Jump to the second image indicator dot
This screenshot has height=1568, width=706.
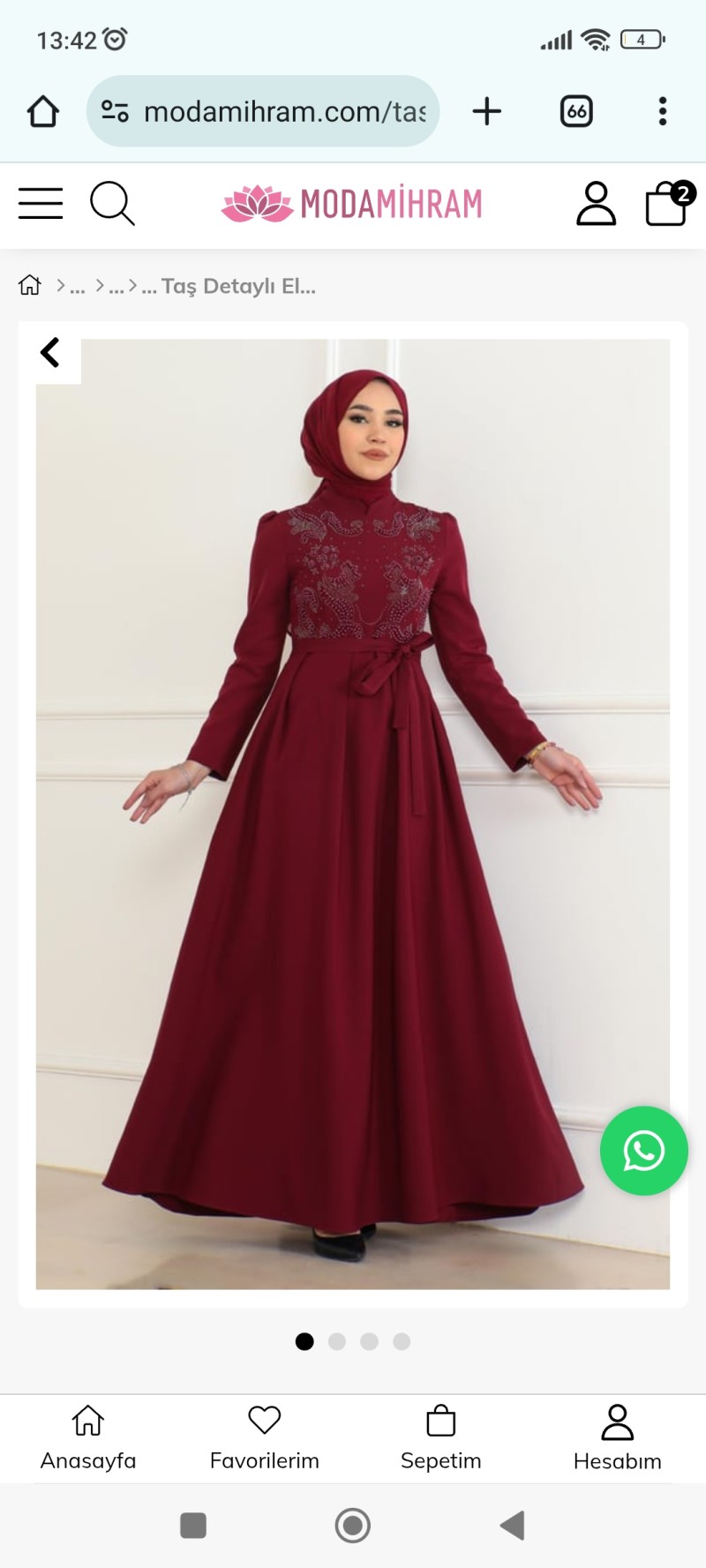(x=336, y=1341)
